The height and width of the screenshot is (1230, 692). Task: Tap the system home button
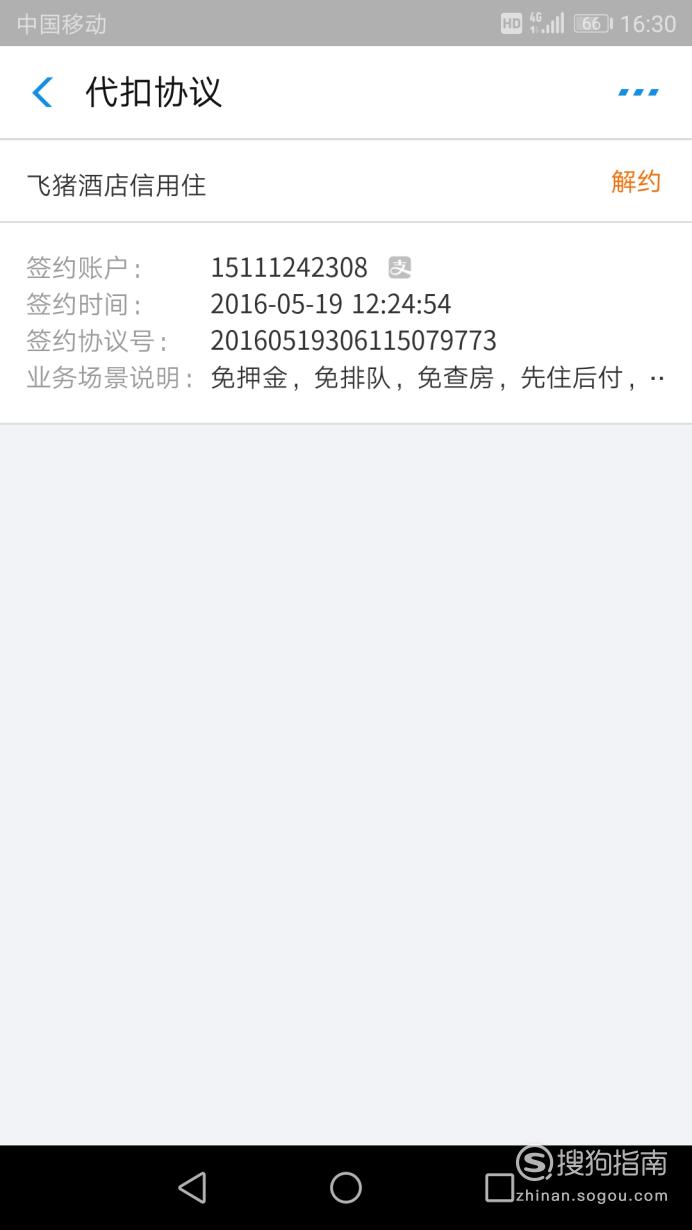[x=346, y=1187]
